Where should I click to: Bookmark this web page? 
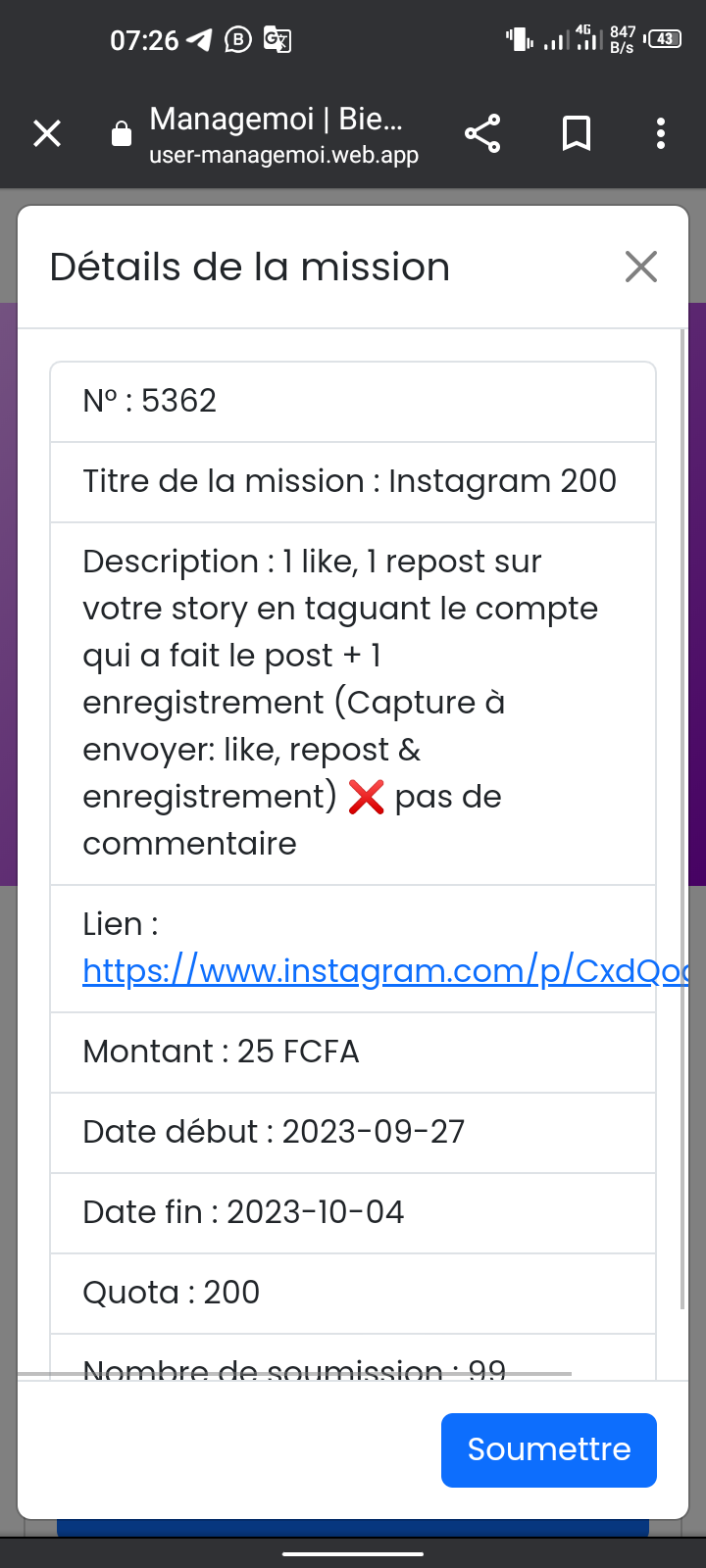point(577,133)
